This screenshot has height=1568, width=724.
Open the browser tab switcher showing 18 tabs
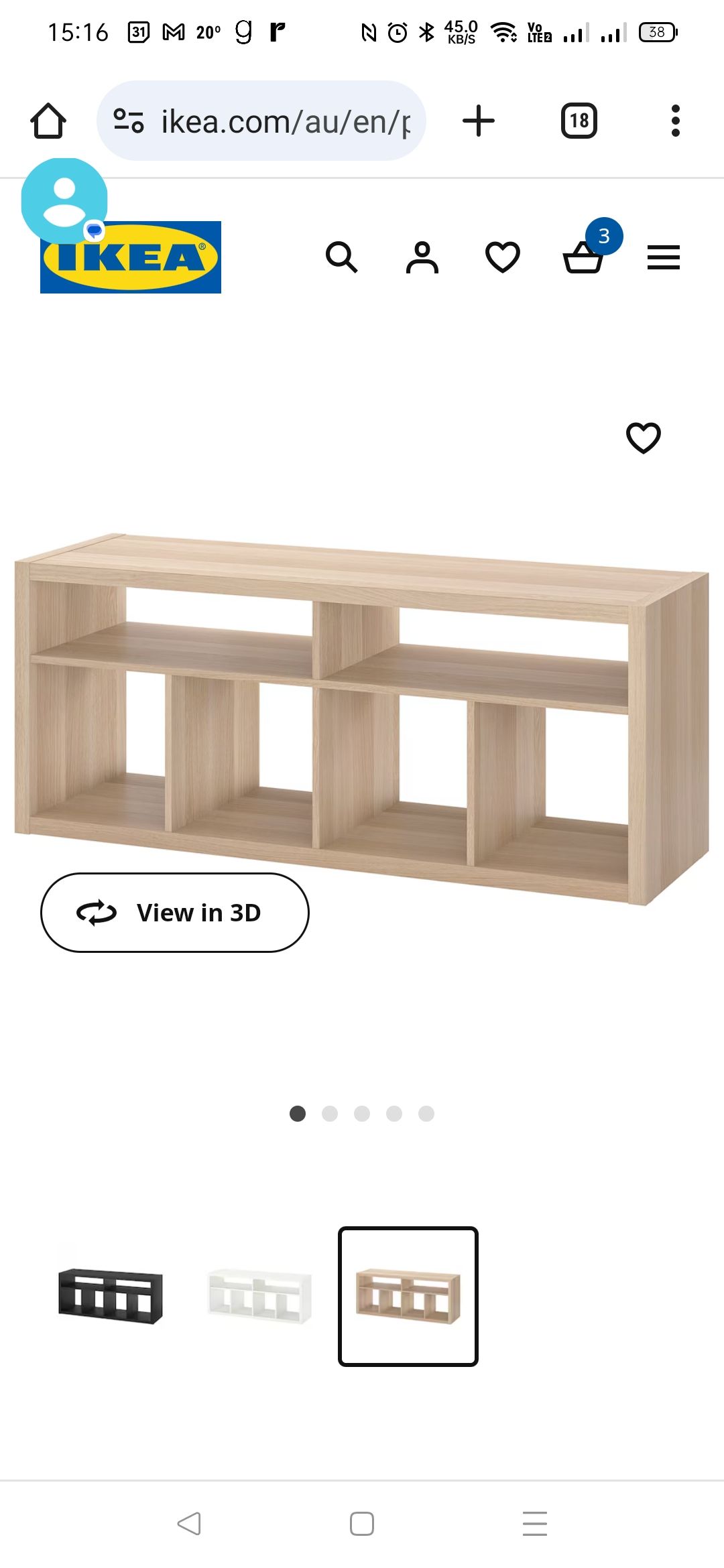point(579,121)
